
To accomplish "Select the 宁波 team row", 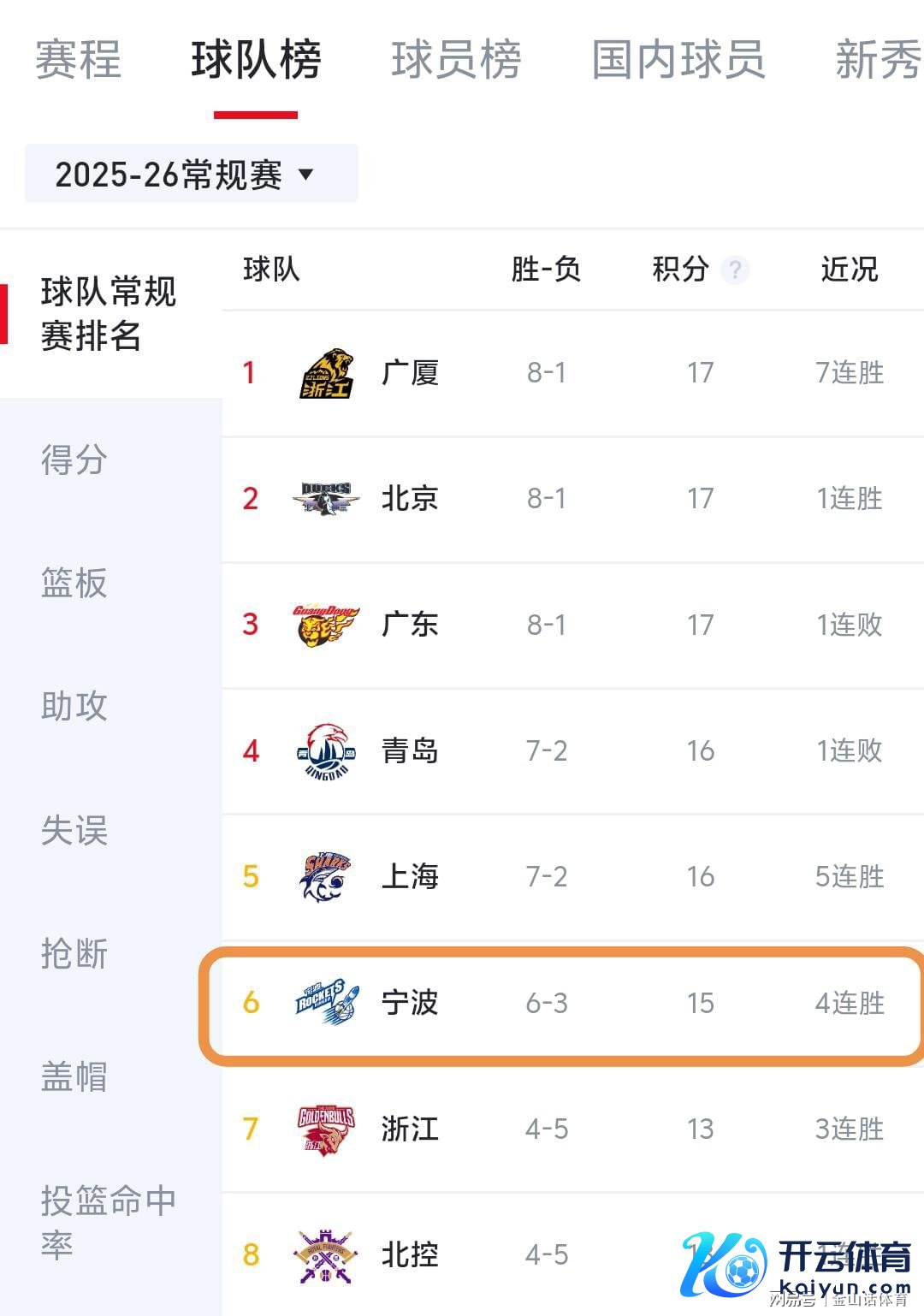I will point(565,1003).
